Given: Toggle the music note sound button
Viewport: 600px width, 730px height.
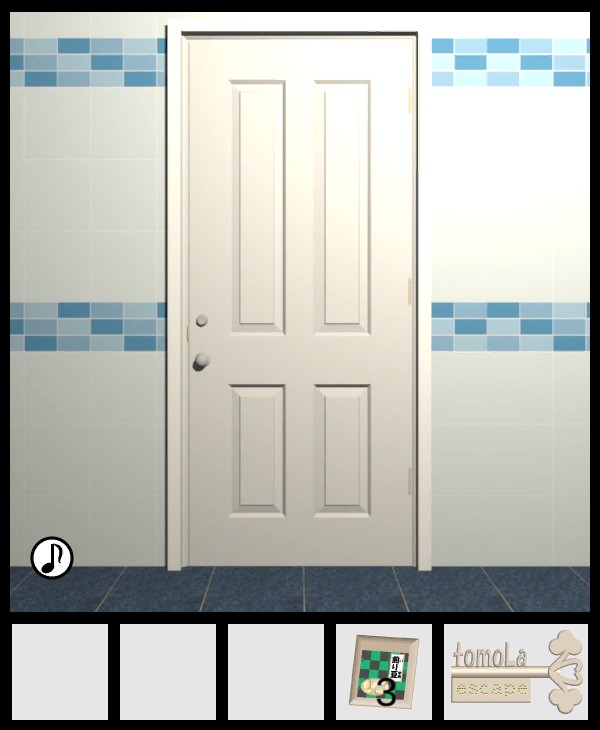Looking at the screenshot, I should click(52, 557).
